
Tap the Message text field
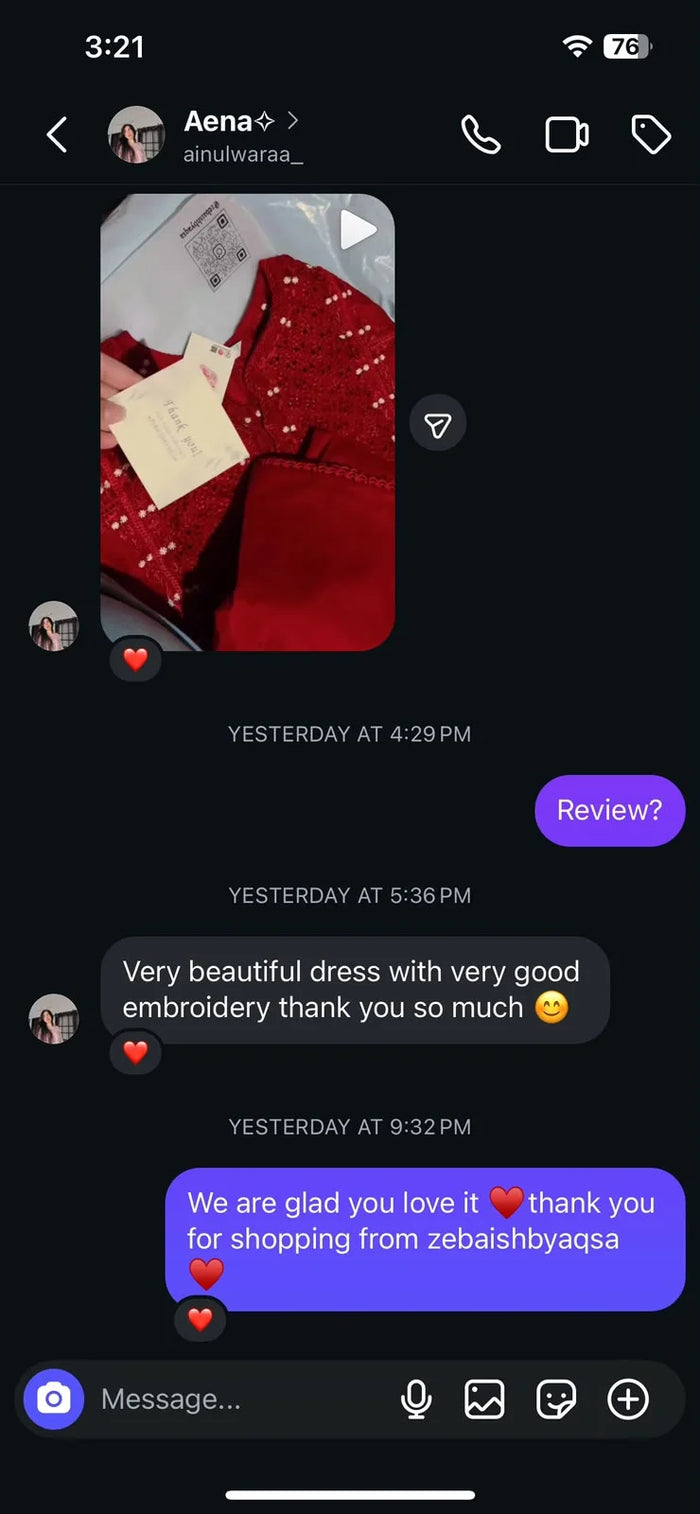coord(240,1399)
